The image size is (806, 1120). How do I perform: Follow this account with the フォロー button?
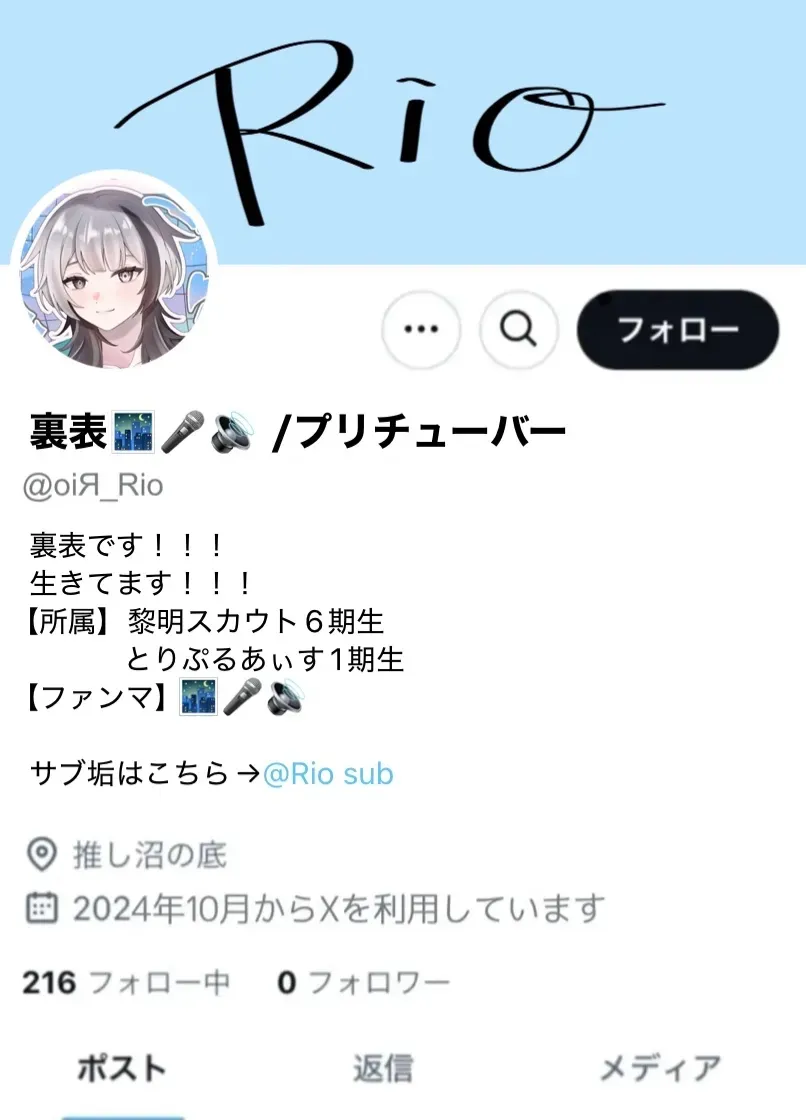(x=677, y=330)
